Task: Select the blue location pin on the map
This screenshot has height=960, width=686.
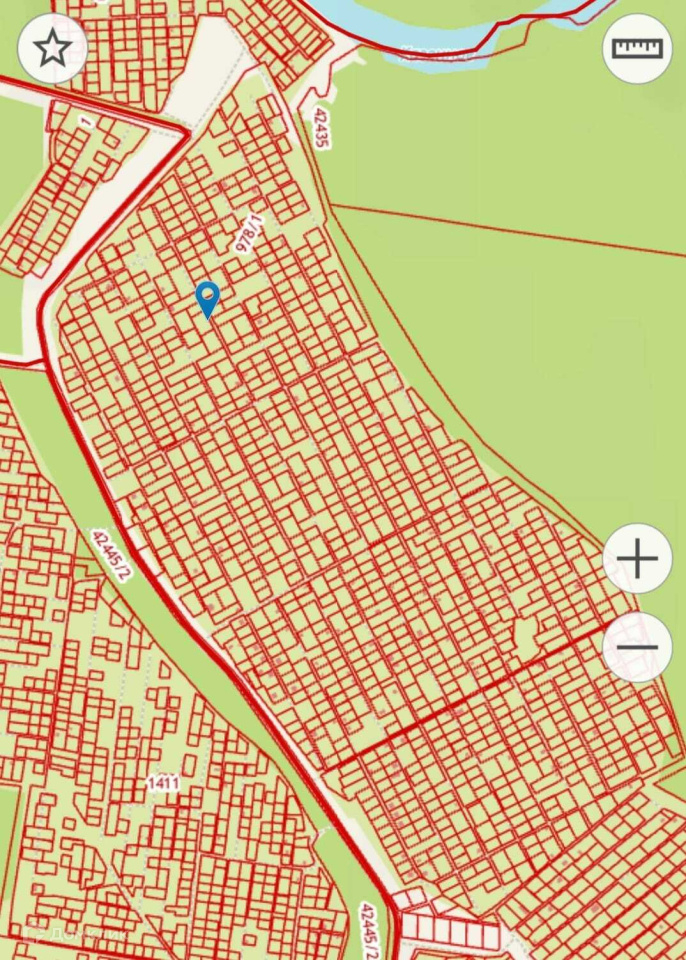Action: click(x=207, y=299)
